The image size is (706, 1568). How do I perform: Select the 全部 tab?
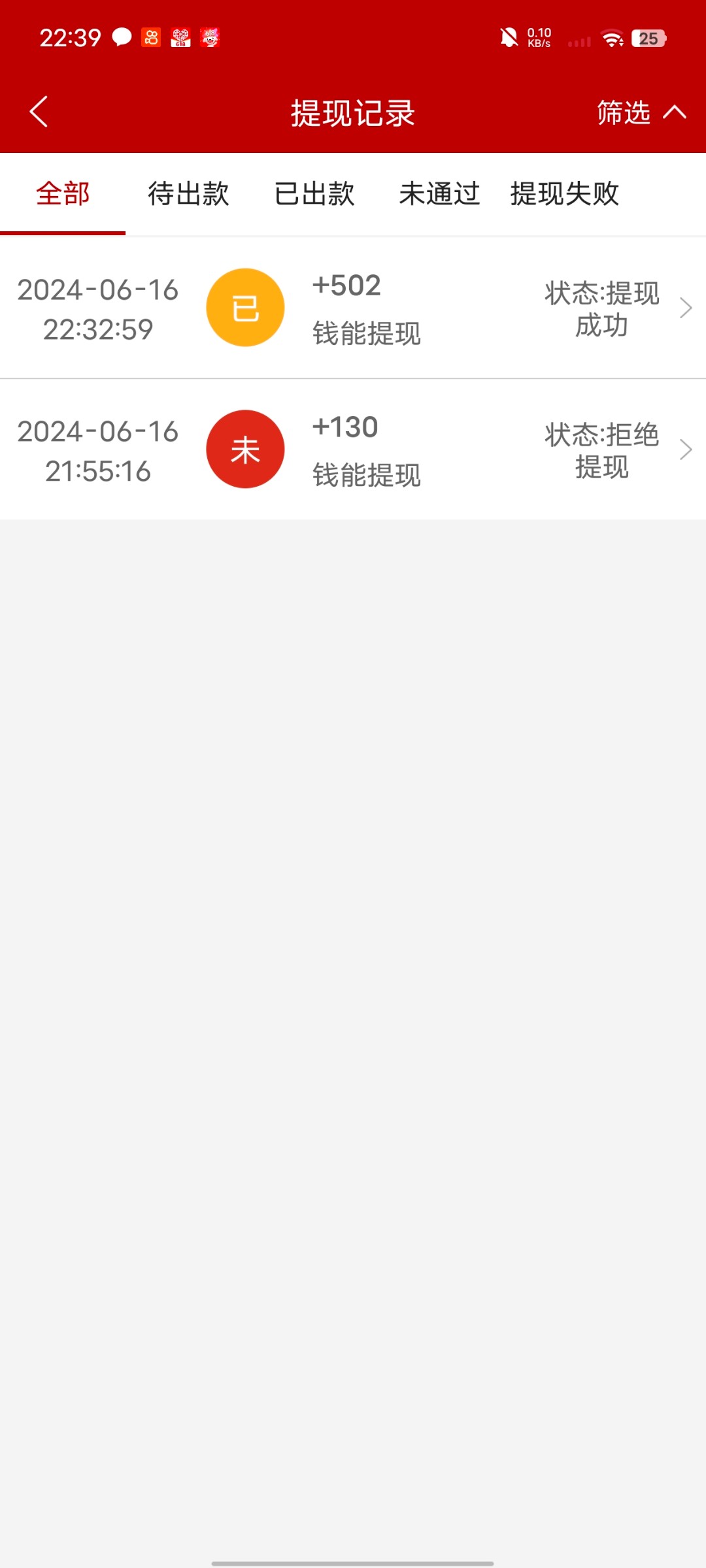(63, 194)
